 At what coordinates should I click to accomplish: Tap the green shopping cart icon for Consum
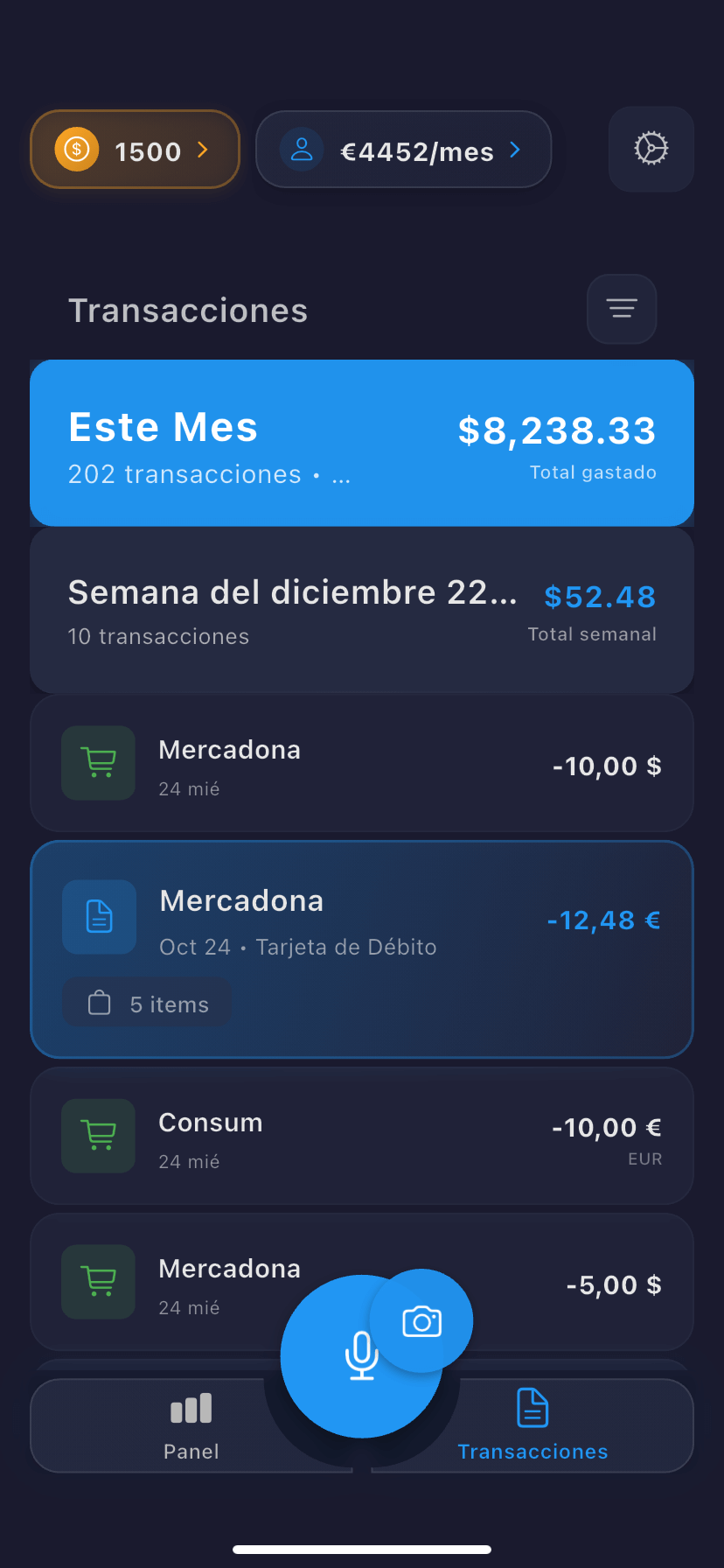pyautogui.click(x=98, y=1136)
